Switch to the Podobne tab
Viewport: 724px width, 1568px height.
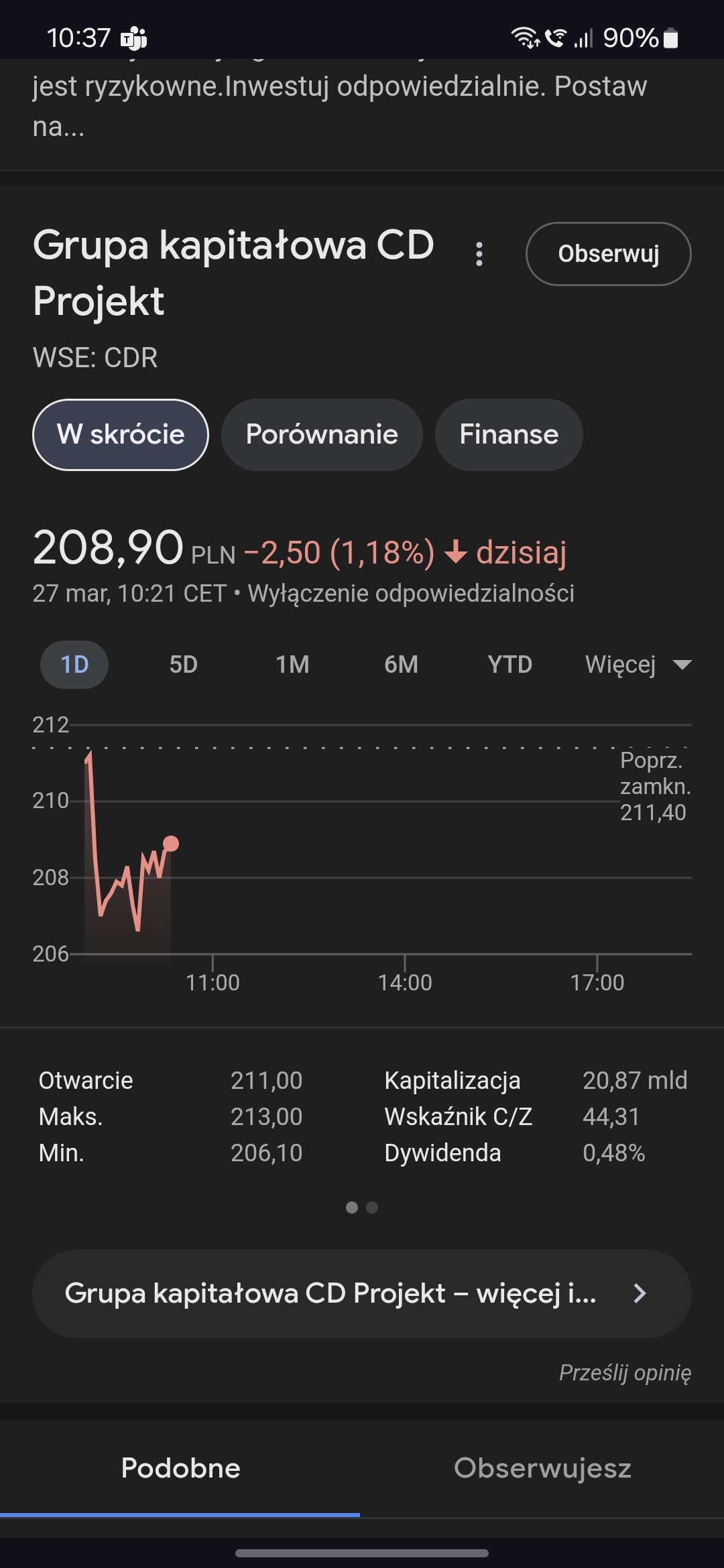click(x=180, y=1468)
